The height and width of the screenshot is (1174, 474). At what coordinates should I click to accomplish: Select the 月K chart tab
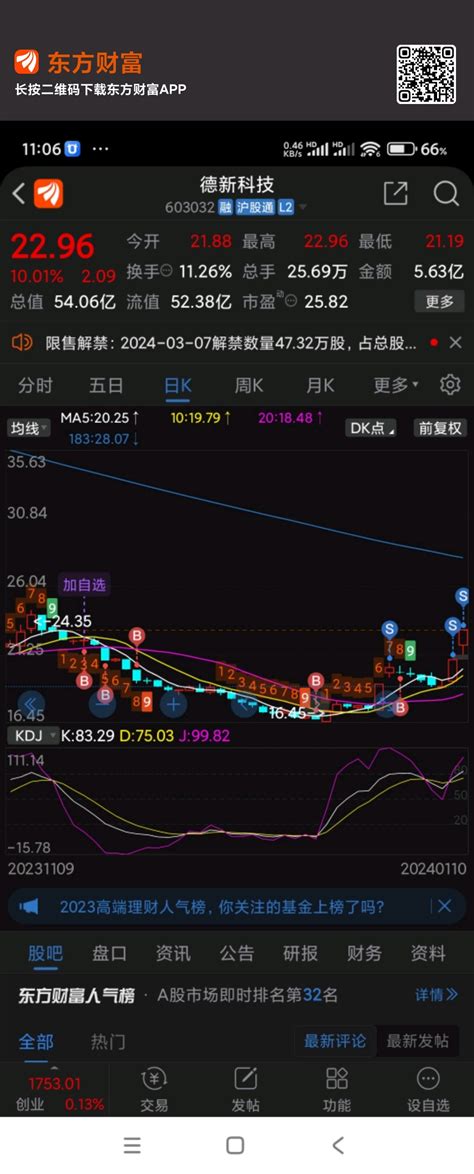[320, 386]
